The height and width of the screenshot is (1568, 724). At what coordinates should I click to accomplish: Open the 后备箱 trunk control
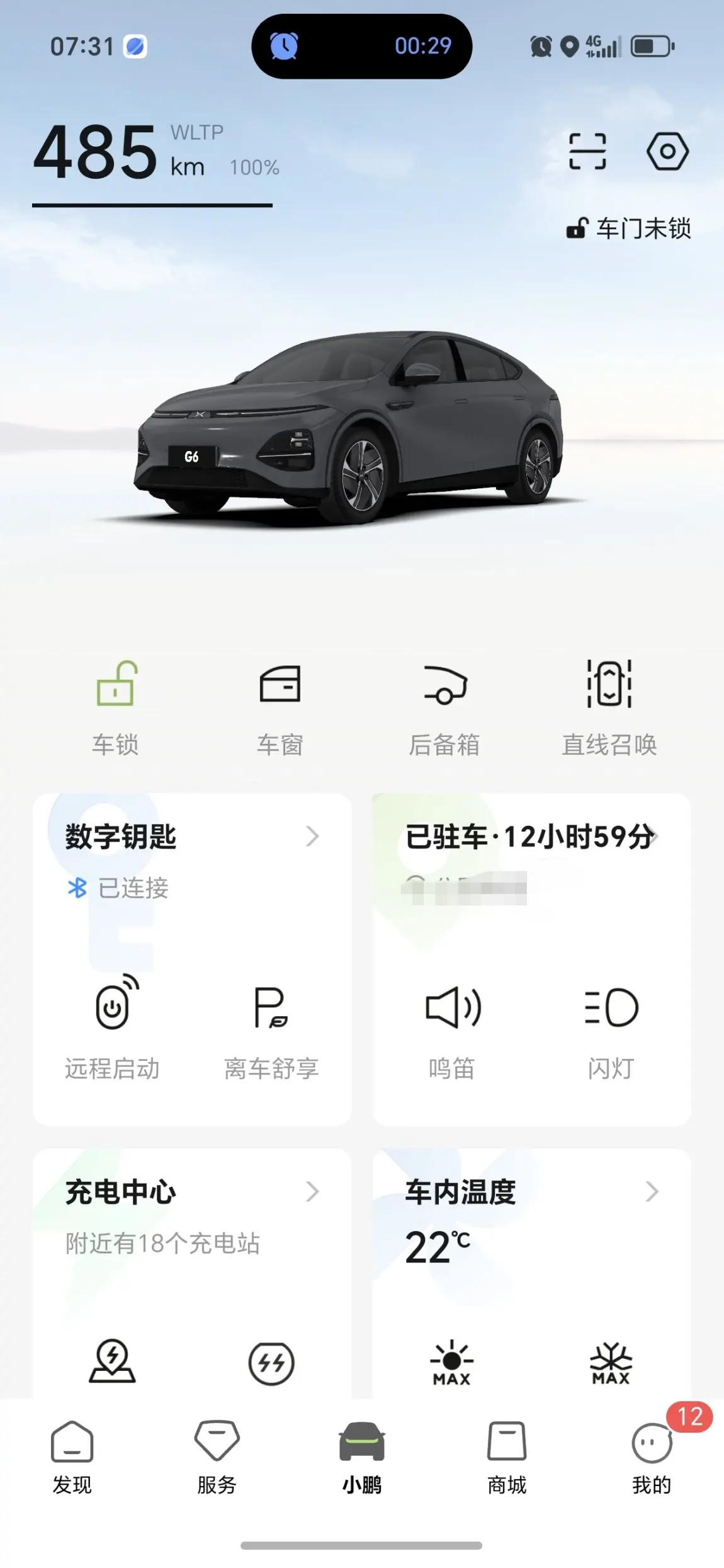(444, 707)
